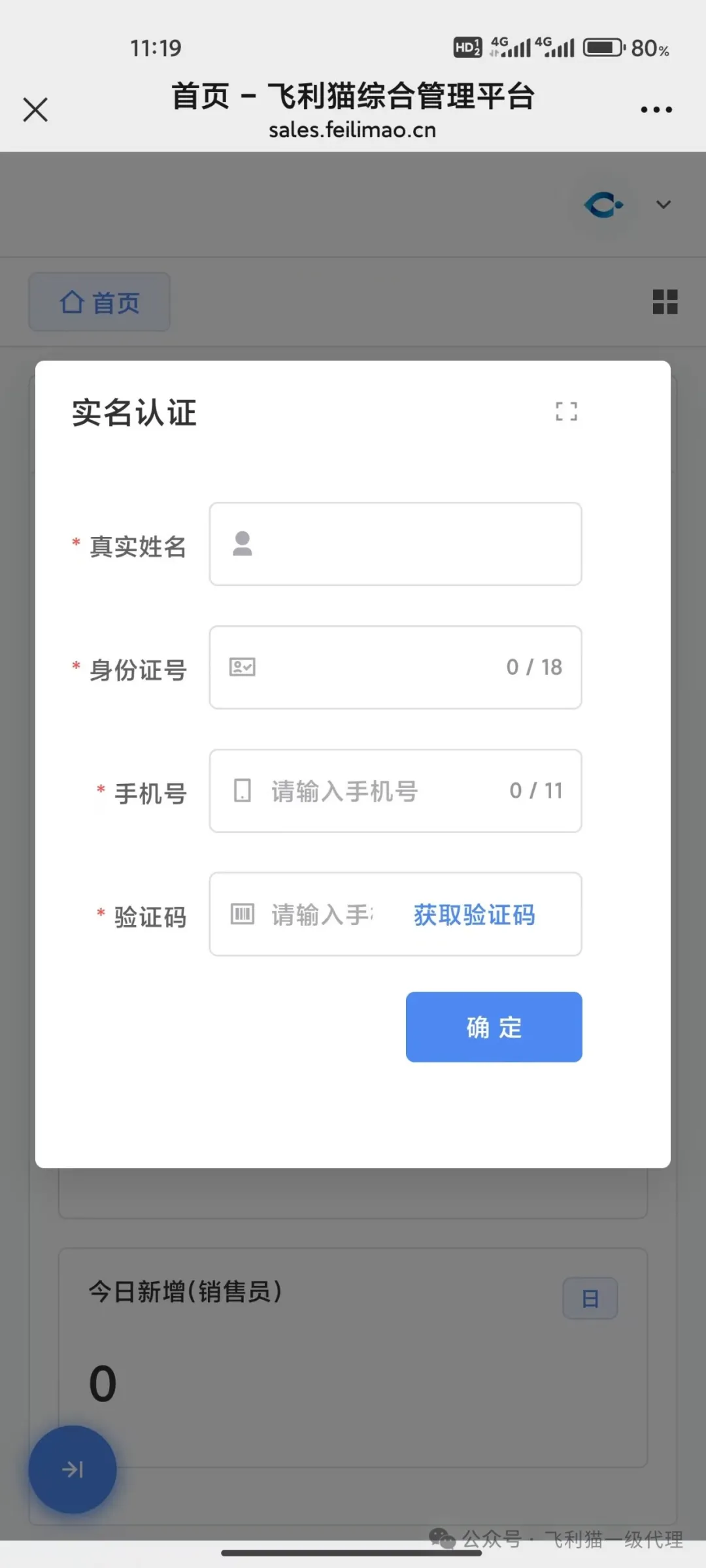Close the browser page with the X

tap(35, 110)
